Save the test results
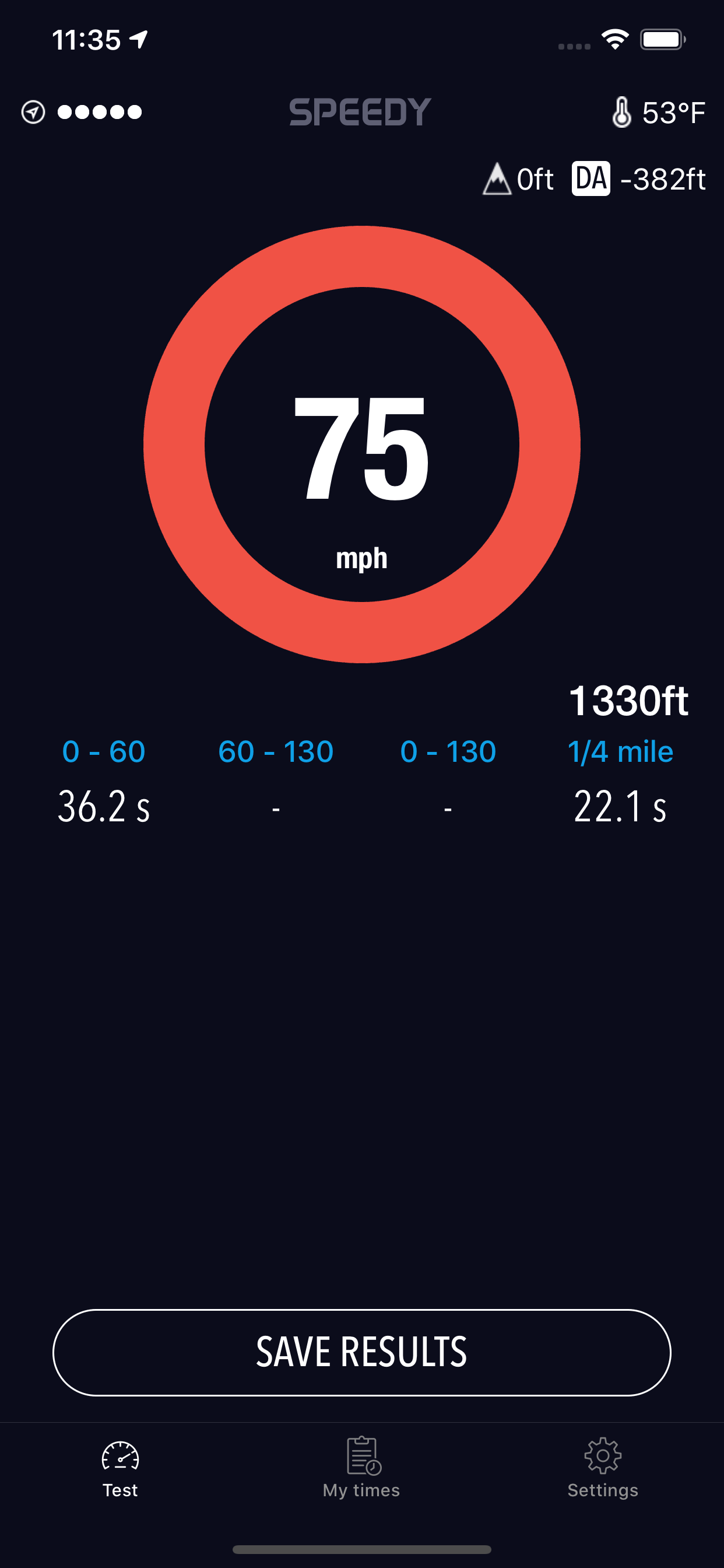 click(362, 1352)
